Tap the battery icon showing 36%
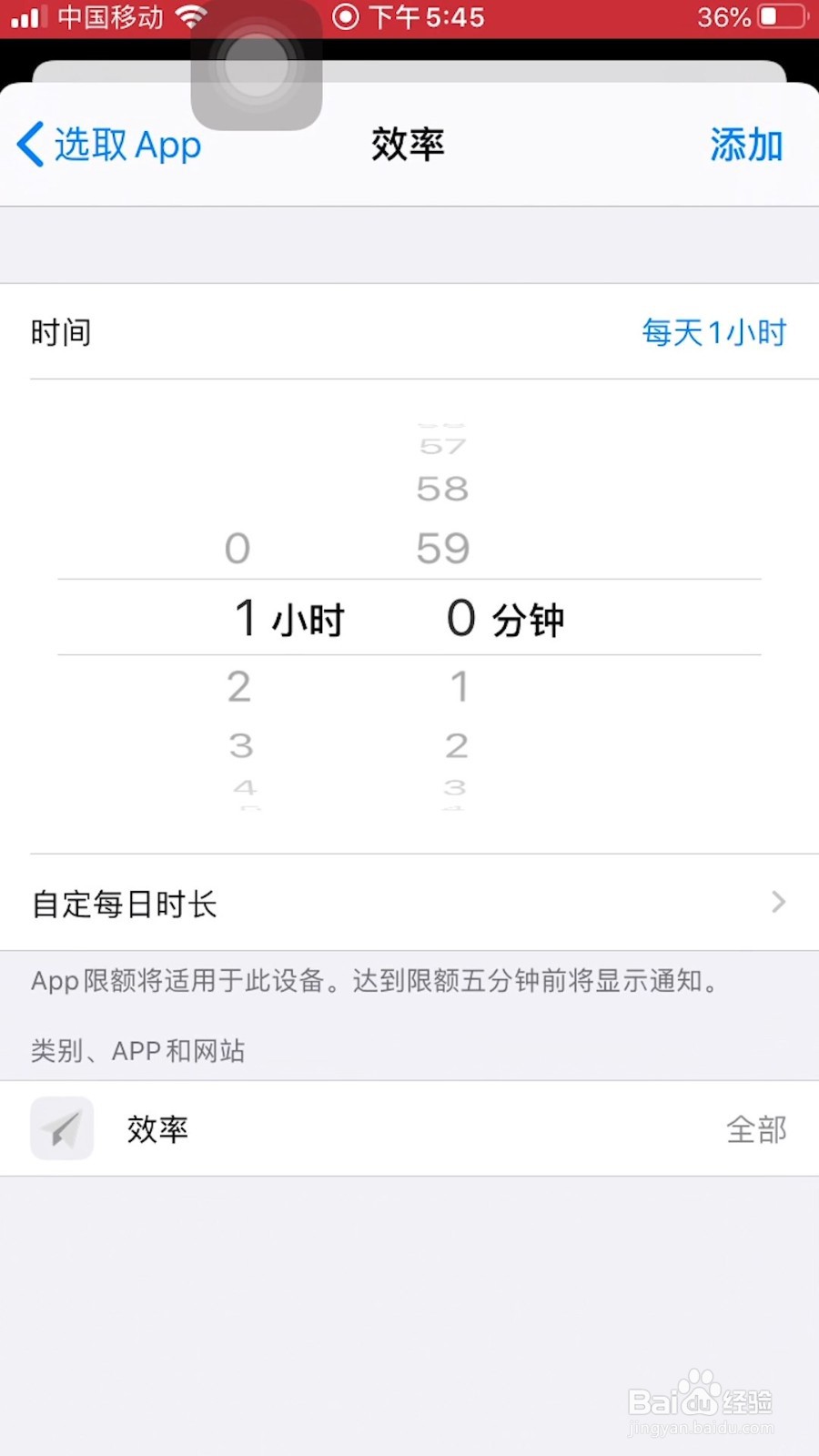Image resolution: width=819 pixels, height=1456 pixels. point(778,15)
